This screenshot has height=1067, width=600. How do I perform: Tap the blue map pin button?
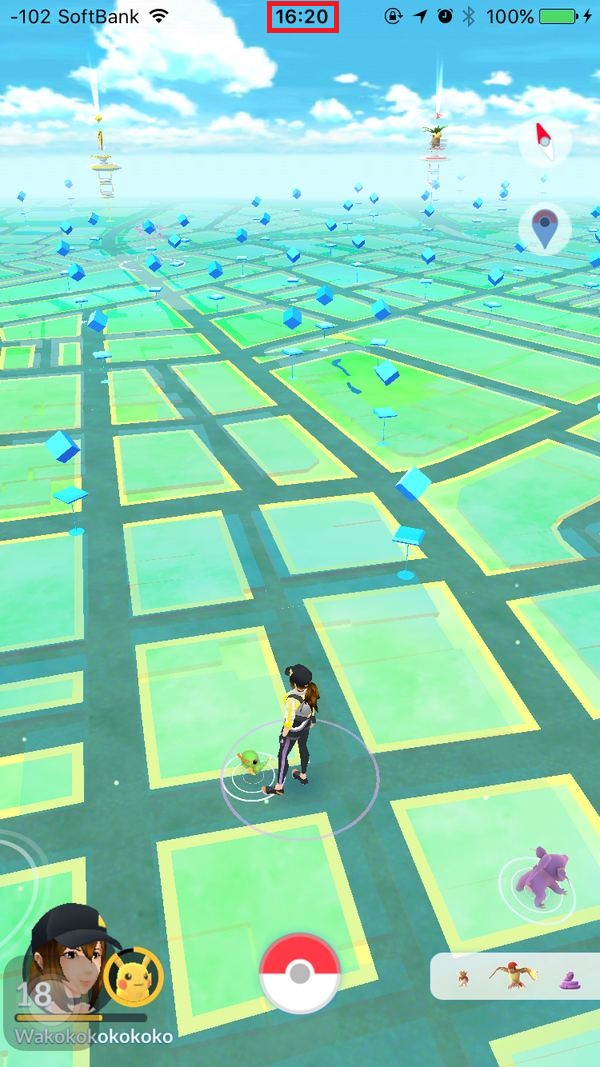544,229
